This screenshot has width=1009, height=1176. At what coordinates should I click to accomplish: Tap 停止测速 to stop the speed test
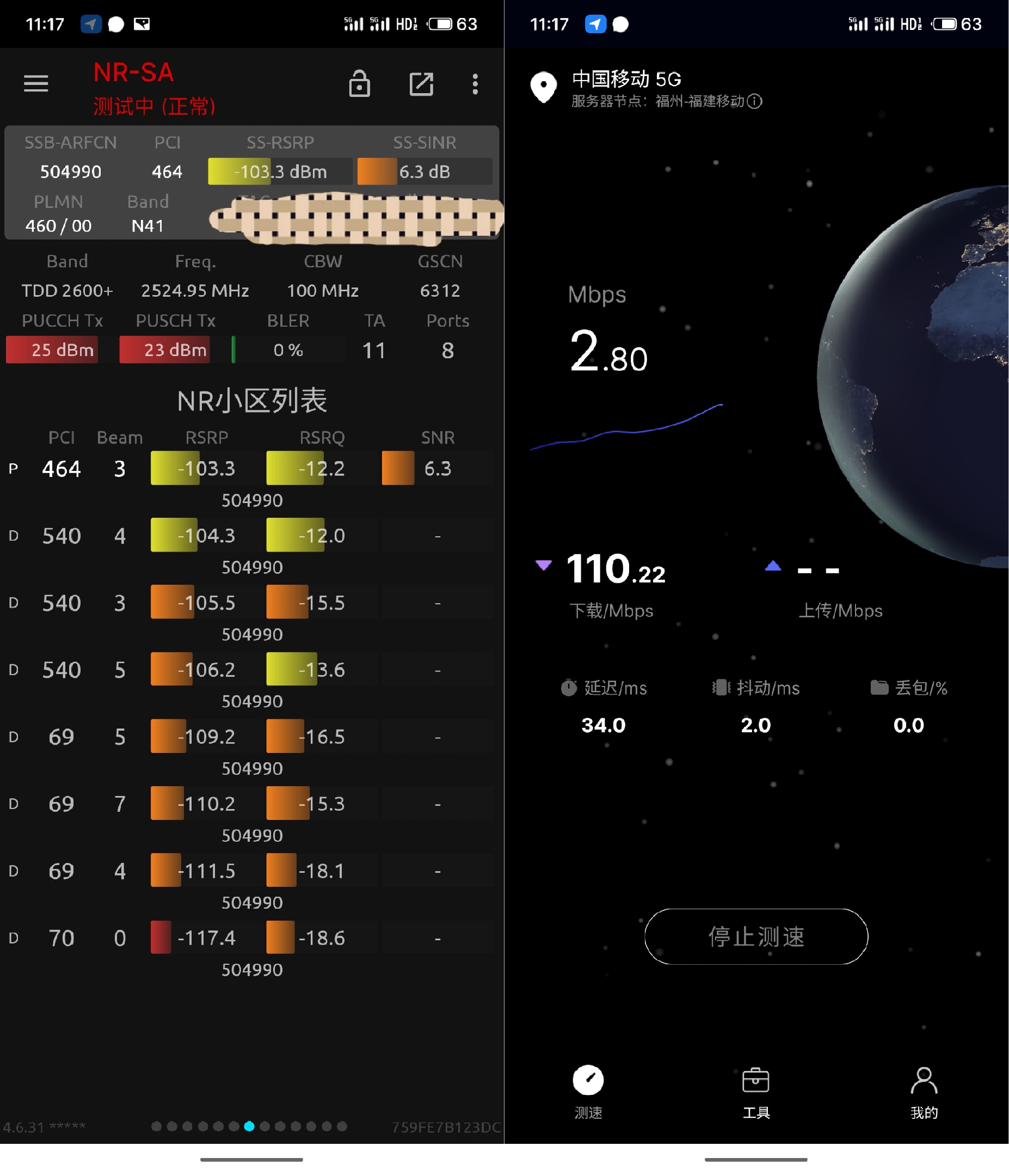click(756, 936)
